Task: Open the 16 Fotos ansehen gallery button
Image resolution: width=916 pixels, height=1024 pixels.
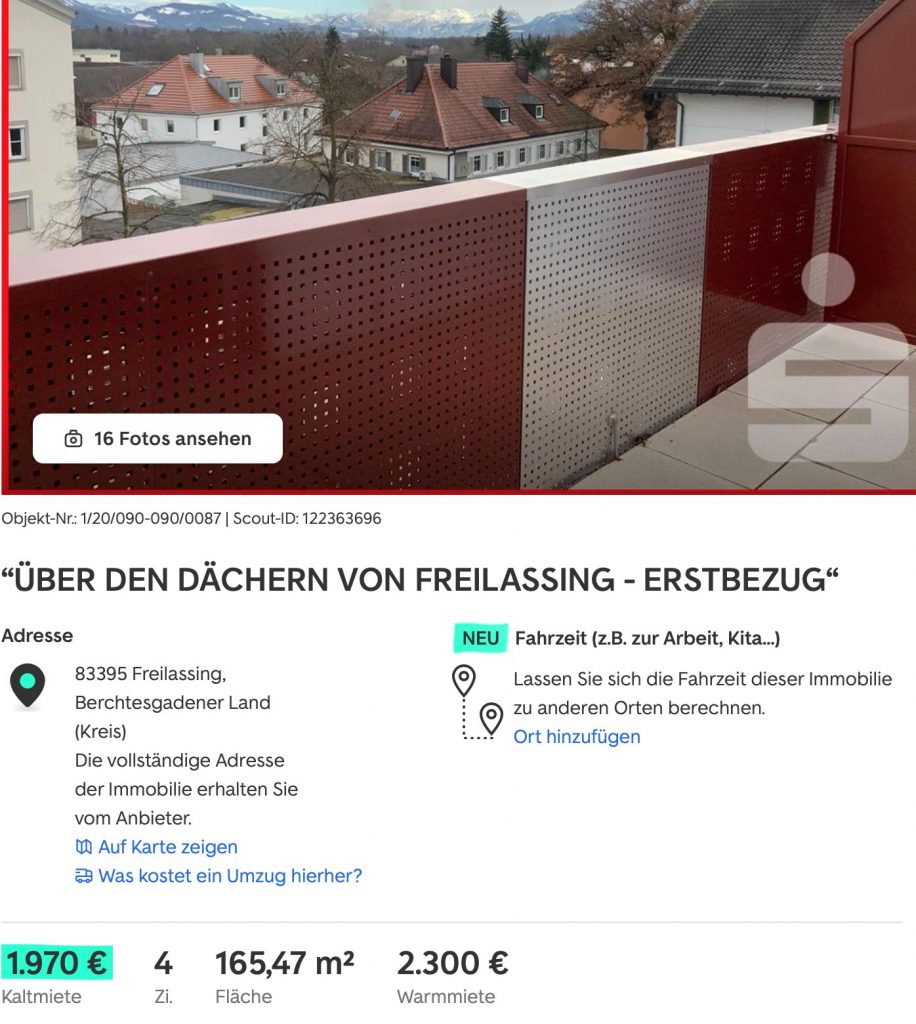Action: click(158, 439)
